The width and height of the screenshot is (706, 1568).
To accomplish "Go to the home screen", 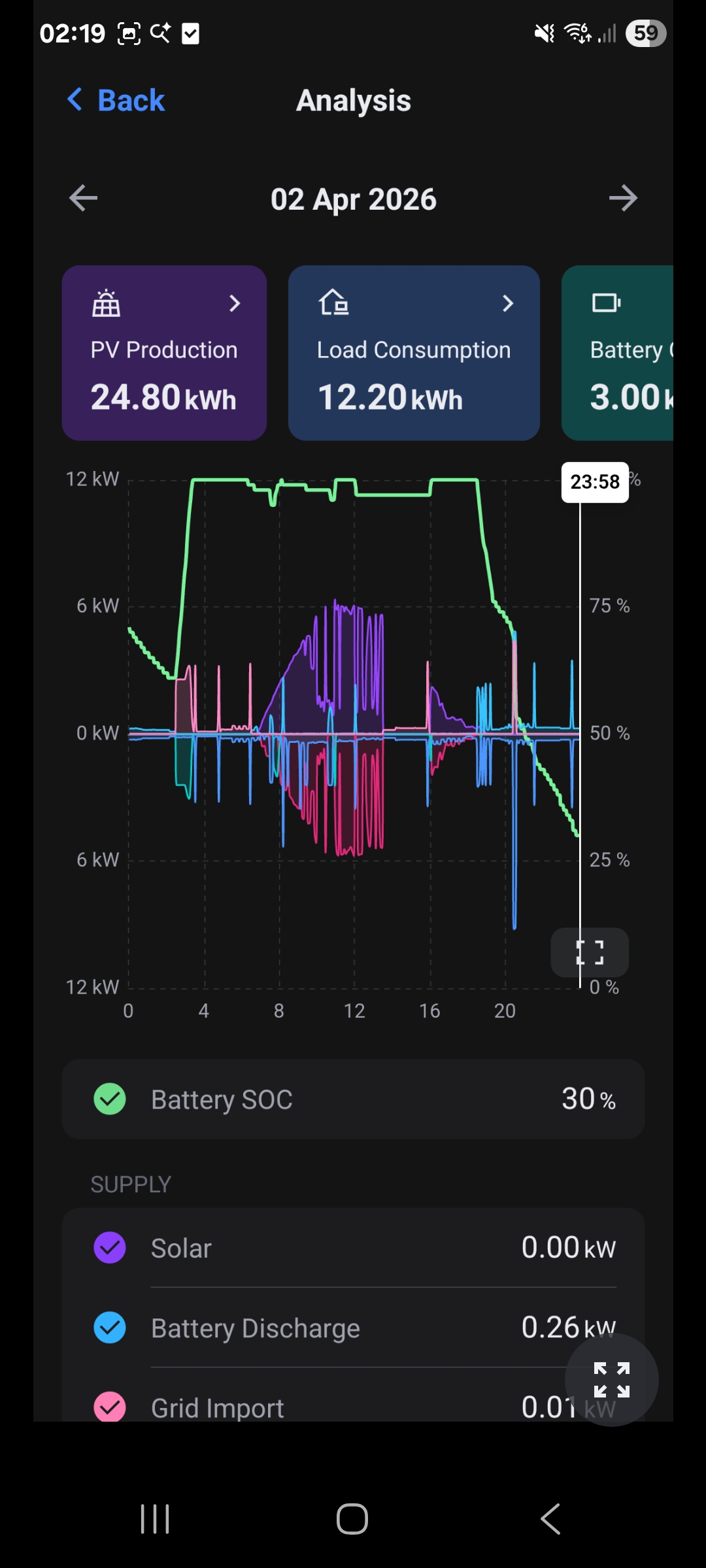I will click(x=352, y=1519).
